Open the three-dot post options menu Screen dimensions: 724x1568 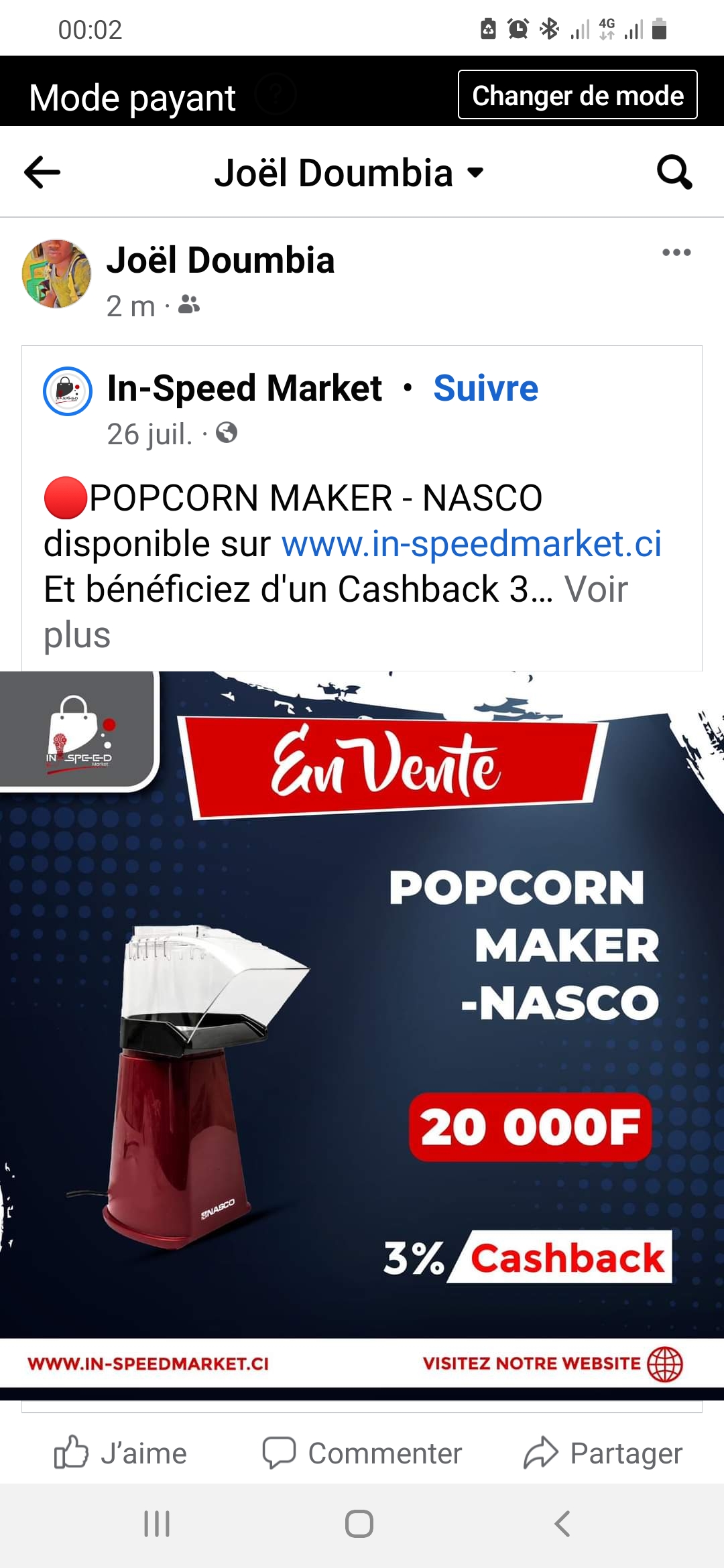click(x=676, y=253)
